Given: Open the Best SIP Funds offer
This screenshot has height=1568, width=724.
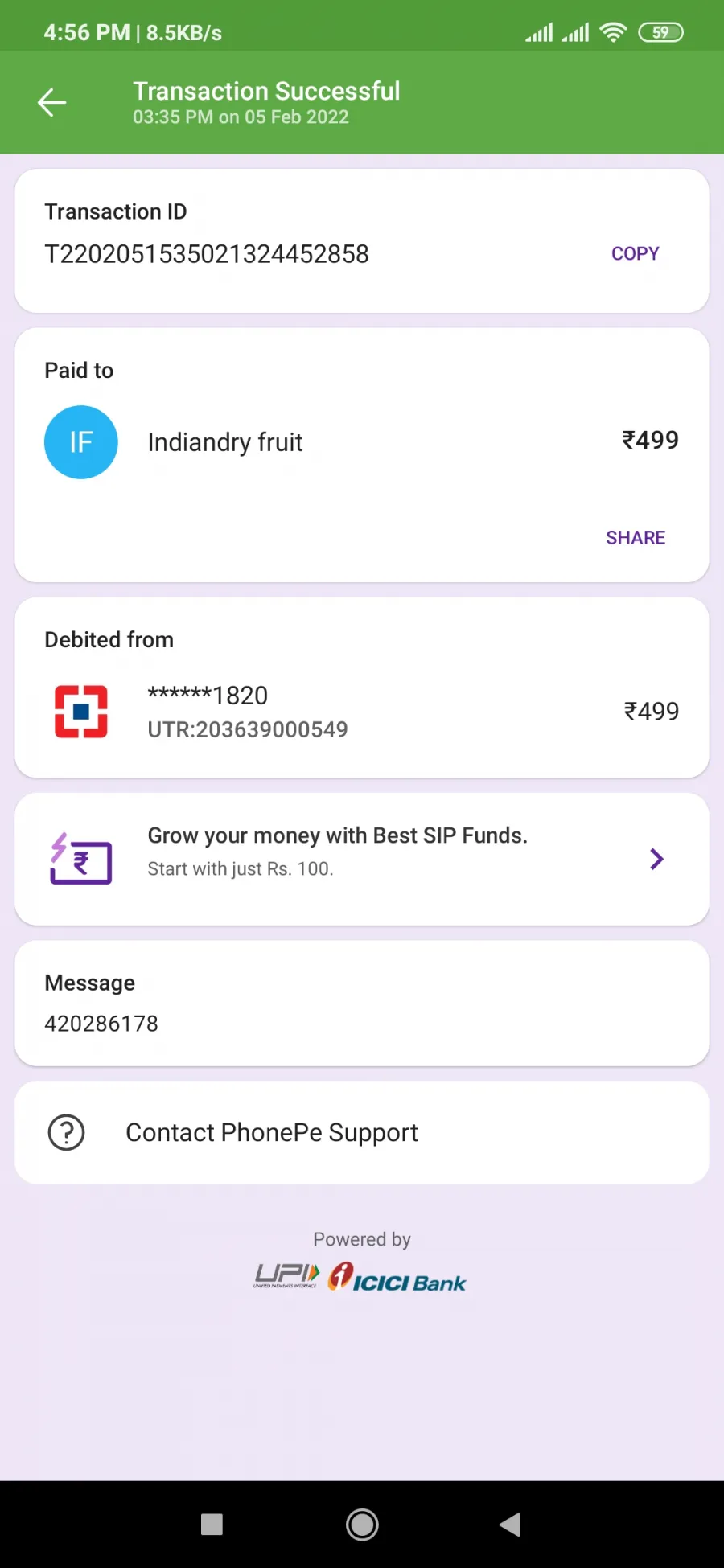Looking at the screenshot, I should pyautogui.click(x=362, y=859).
